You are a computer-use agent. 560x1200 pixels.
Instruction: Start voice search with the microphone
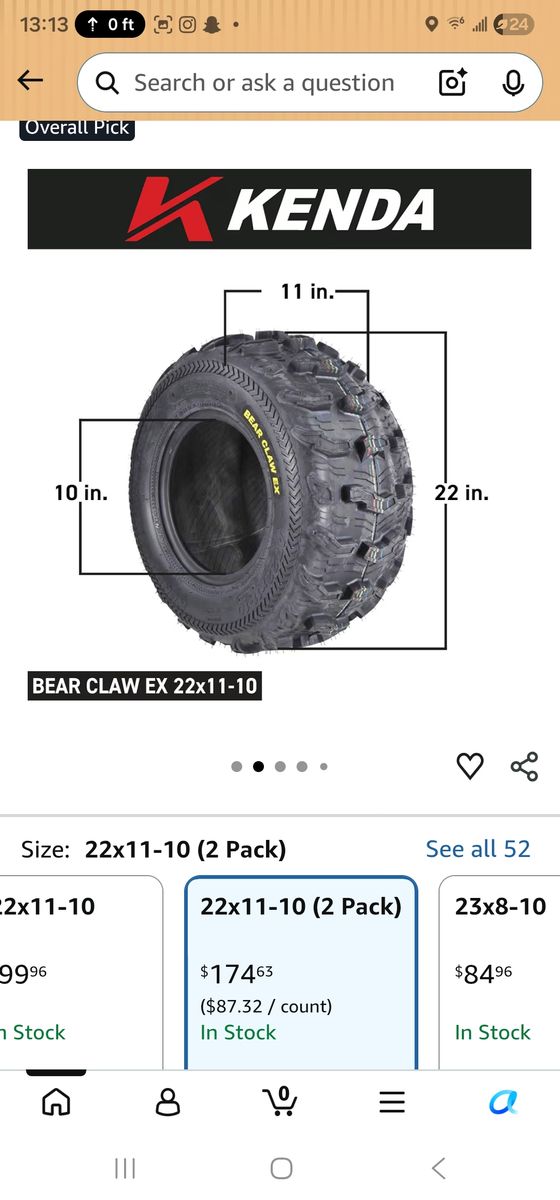[x=513, y=83]
